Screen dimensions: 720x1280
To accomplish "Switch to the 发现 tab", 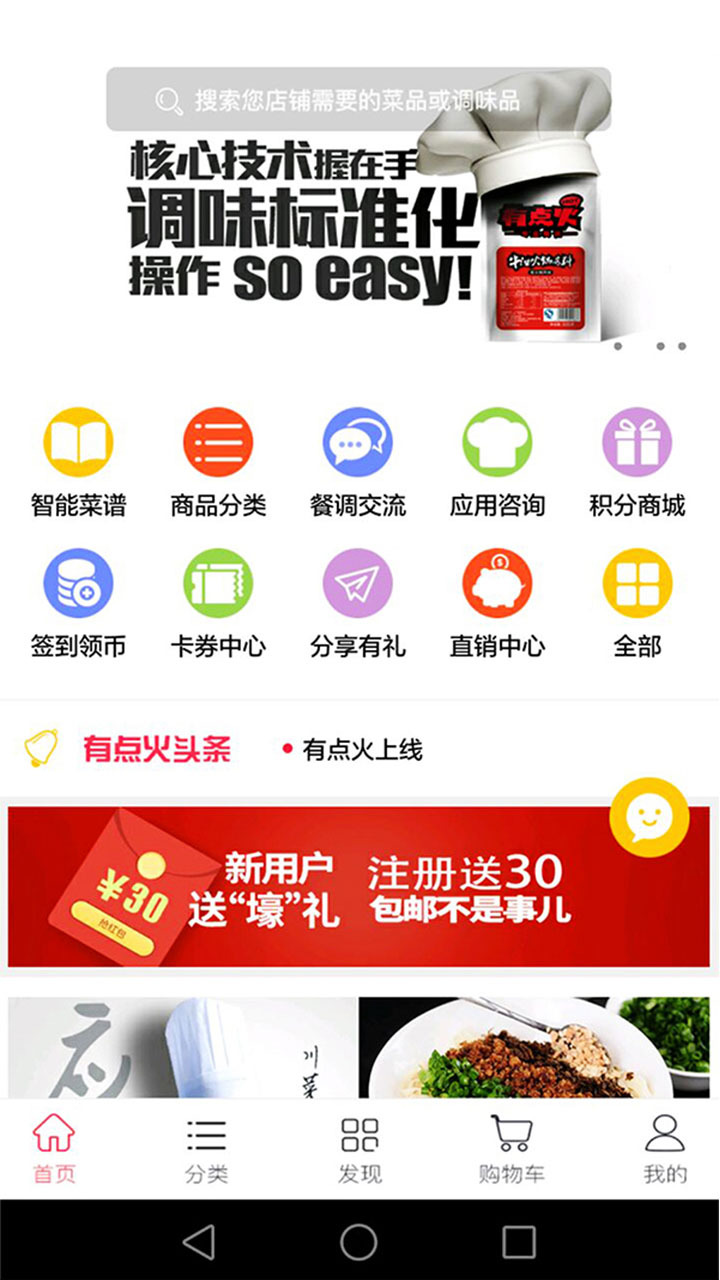I will click(360, 1150).
